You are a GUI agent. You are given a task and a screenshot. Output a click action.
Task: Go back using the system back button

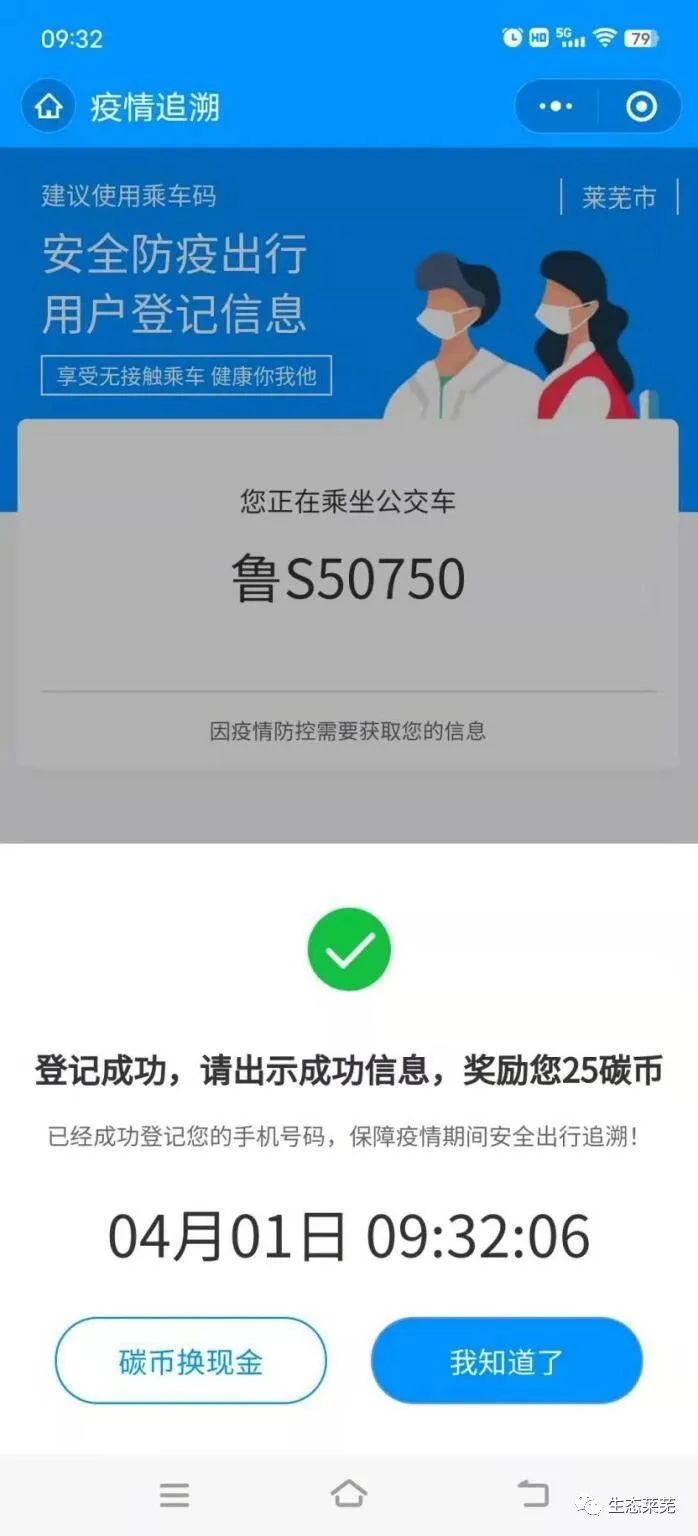click(x=533, y=1493)
